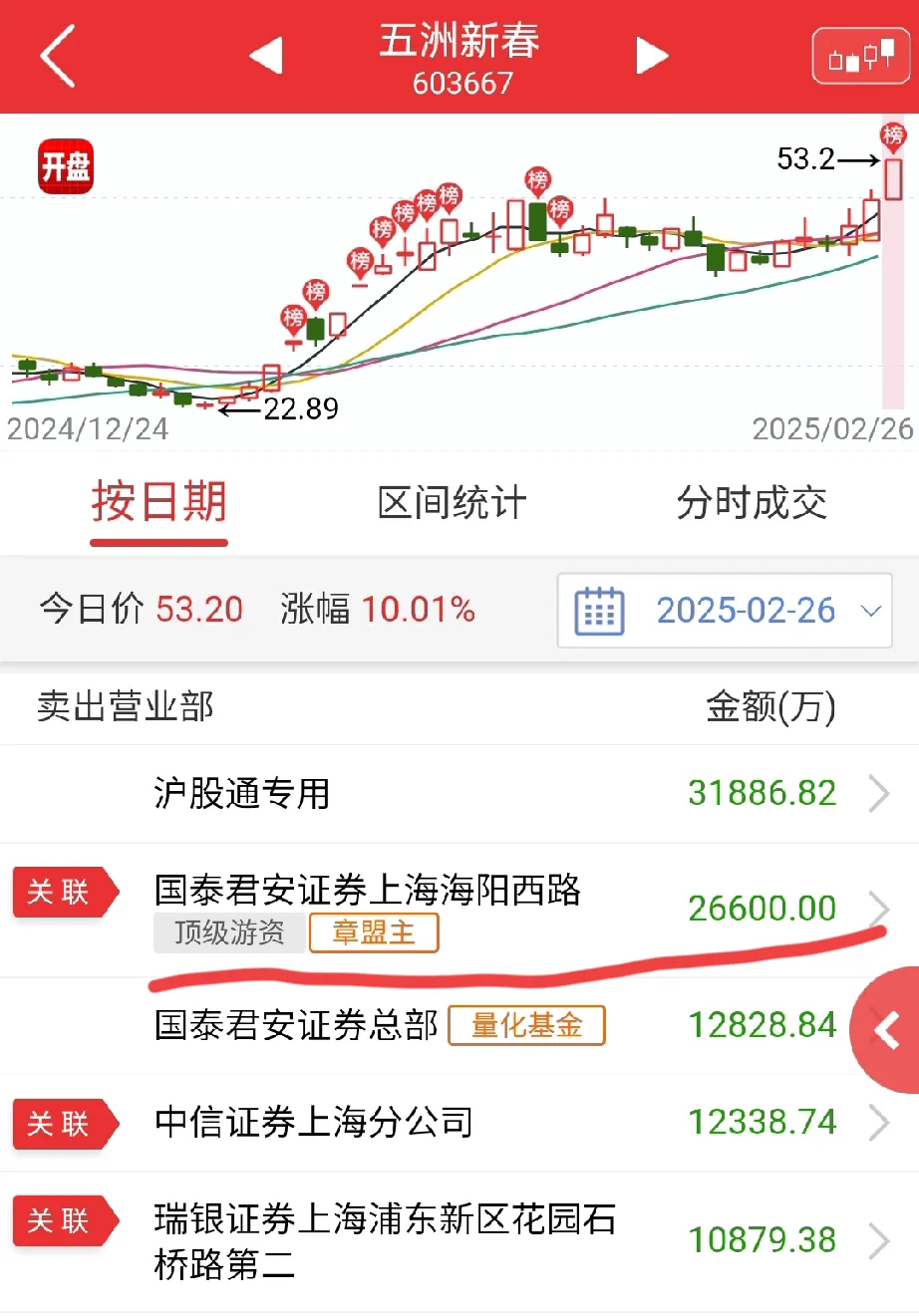Switch to the 区间统计 tab
The width and height of the screenshot is (919, 1316).
(x=450, y=504)
